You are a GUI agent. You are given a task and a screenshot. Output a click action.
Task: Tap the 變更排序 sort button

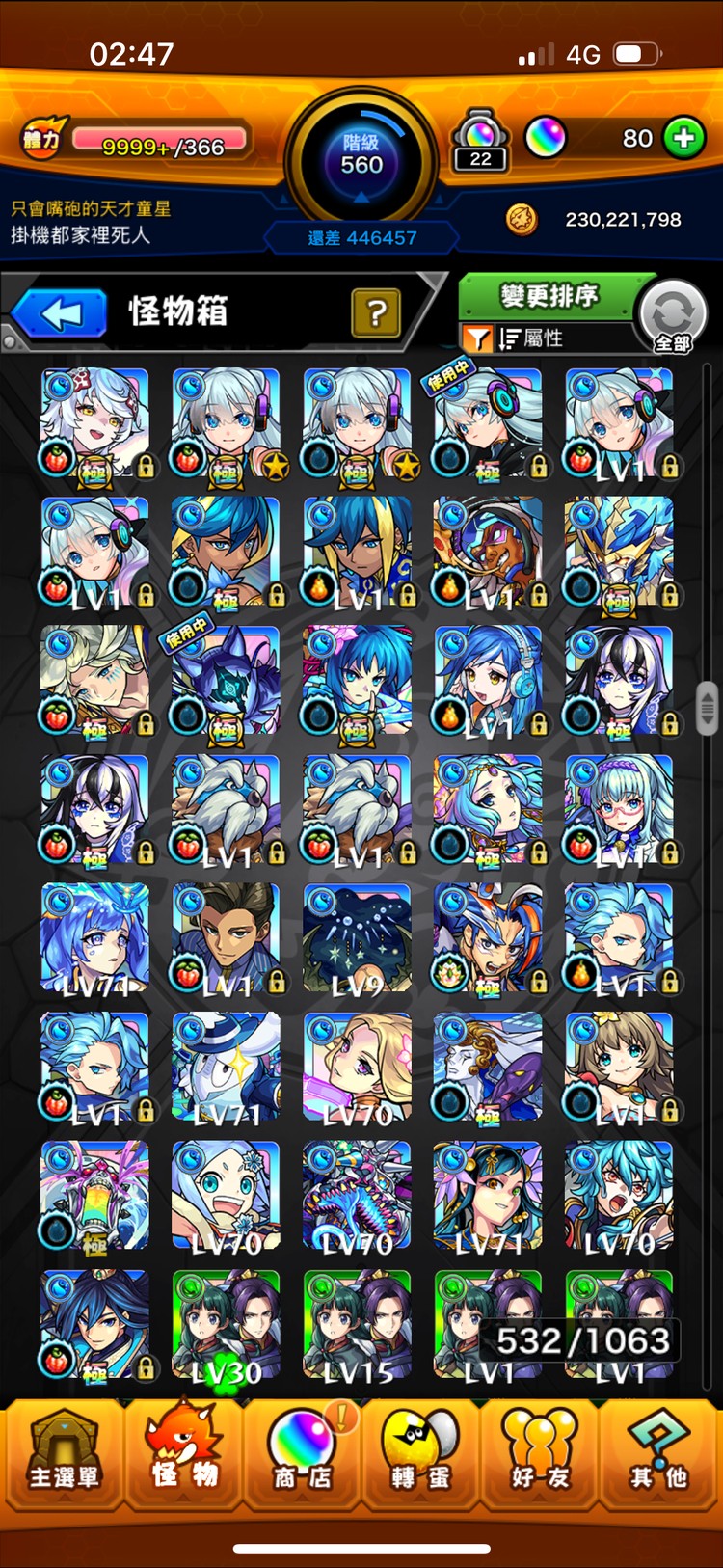(549, 295)
